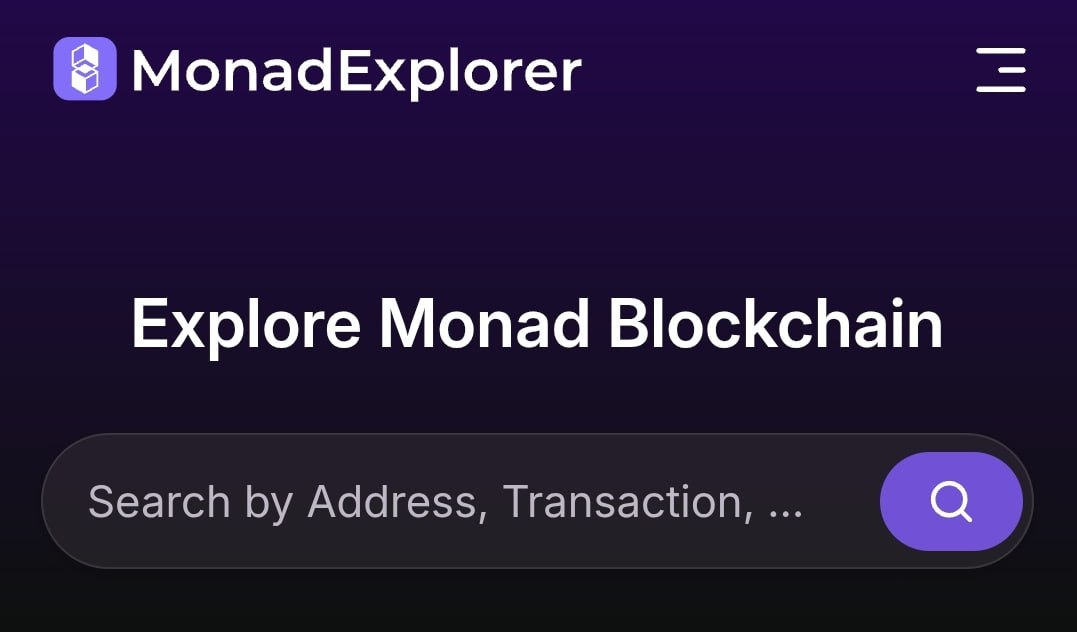Tap the purple search magnifier button

tap(950, 501)
